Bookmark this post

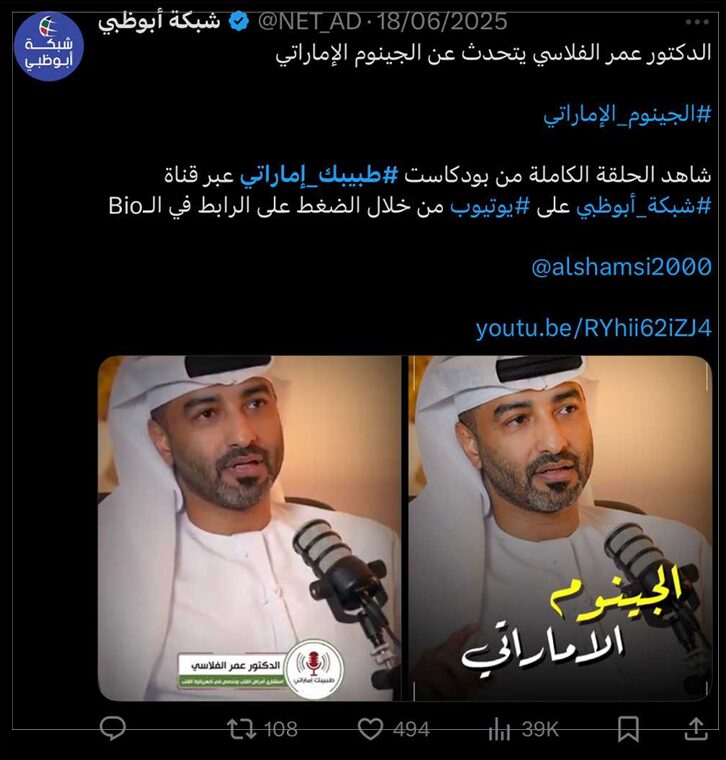[628, 729]
